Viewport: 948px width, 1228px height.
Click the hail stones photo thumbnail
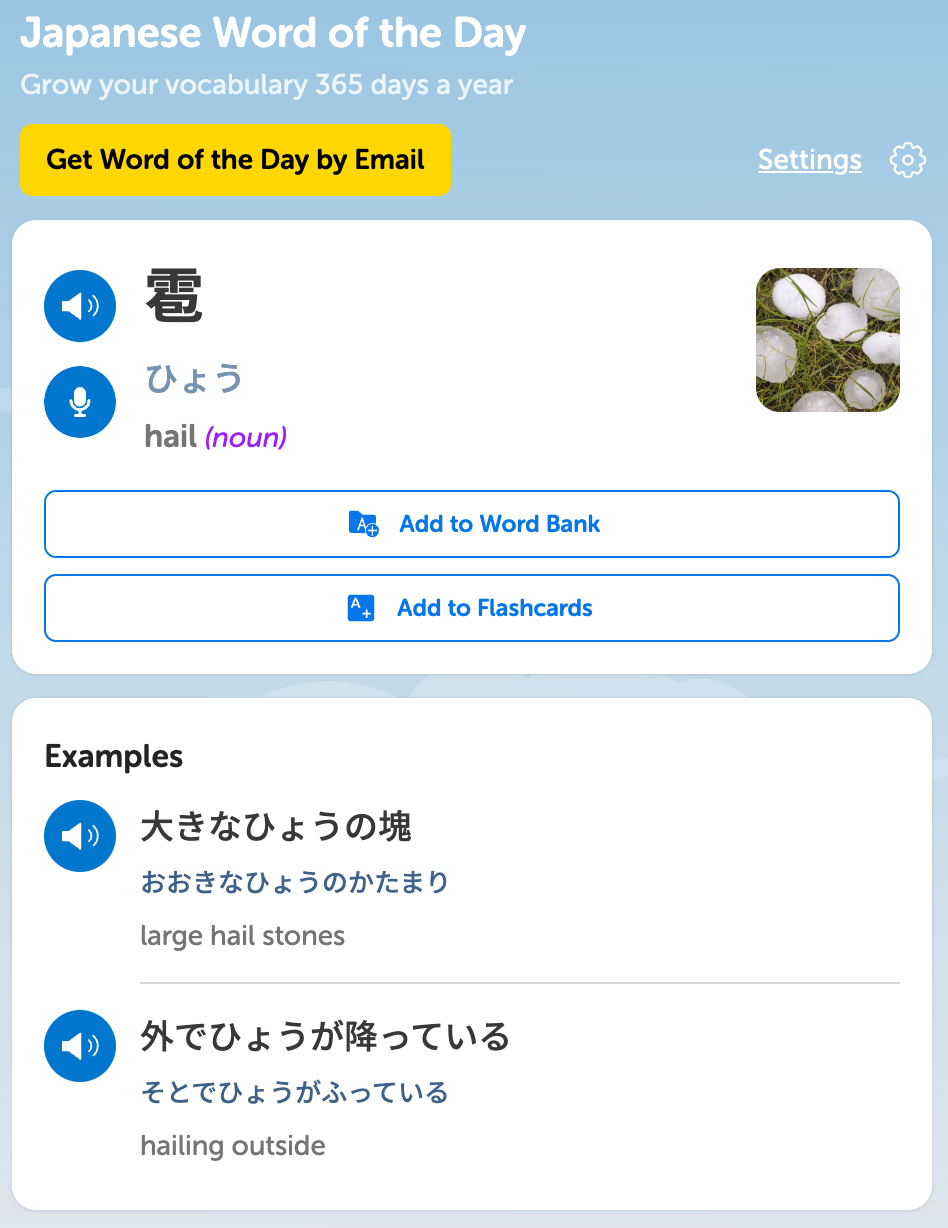tap(827, 339)
